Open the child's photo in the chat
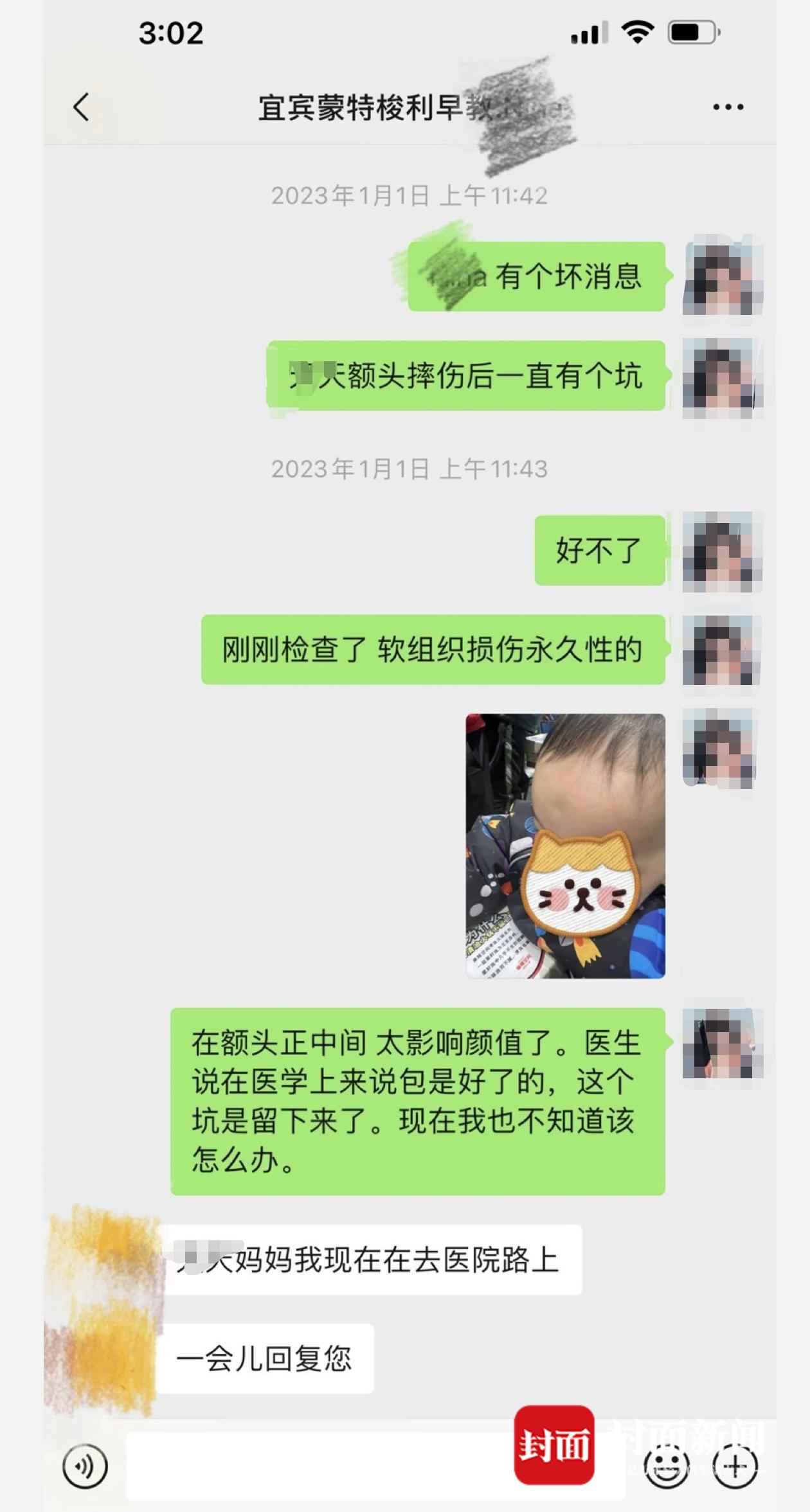Image resolution: width=810 pixels, height=1512 pixels. click(x=565, y=845)
